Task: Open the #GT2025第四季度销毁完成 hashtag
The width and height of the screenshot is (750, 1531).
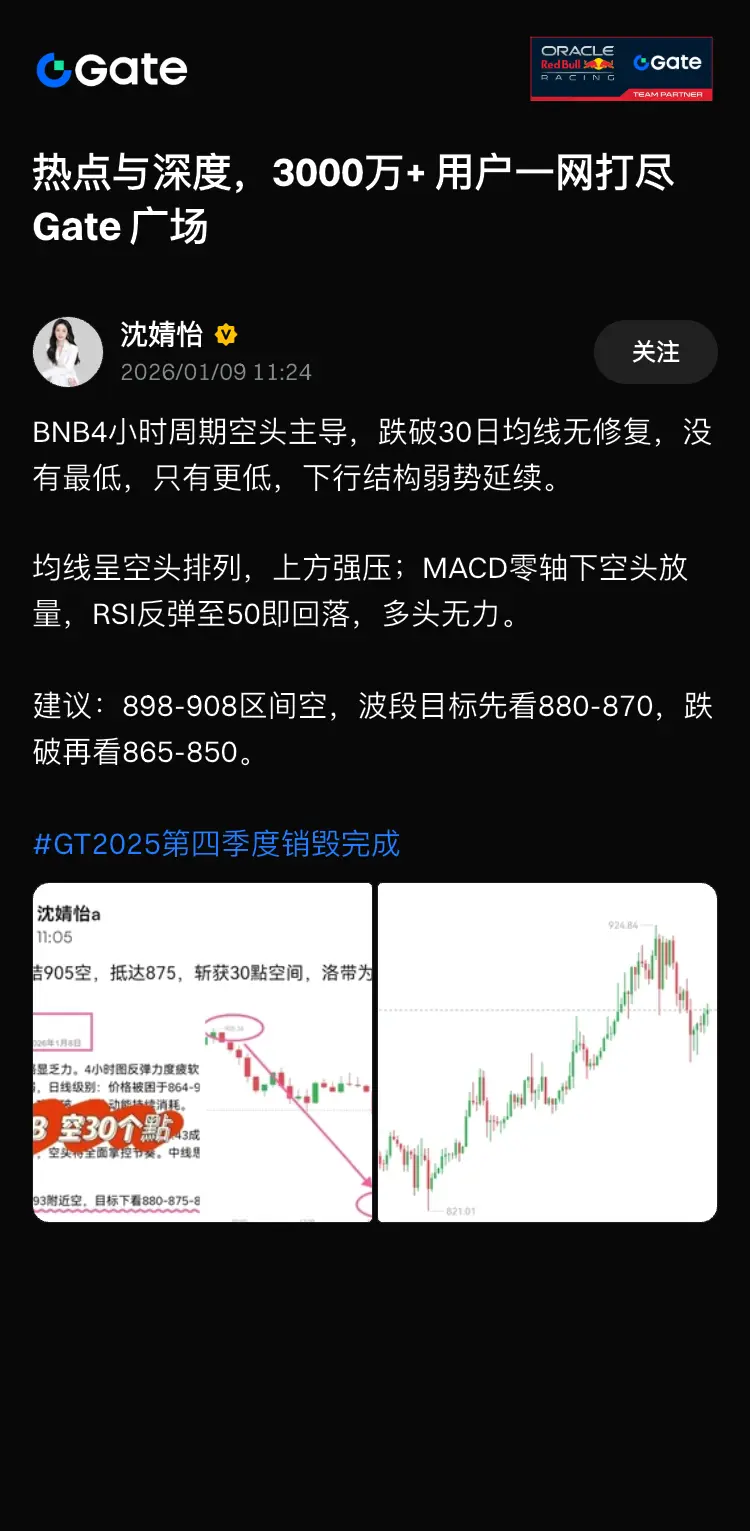Action: 217,843
